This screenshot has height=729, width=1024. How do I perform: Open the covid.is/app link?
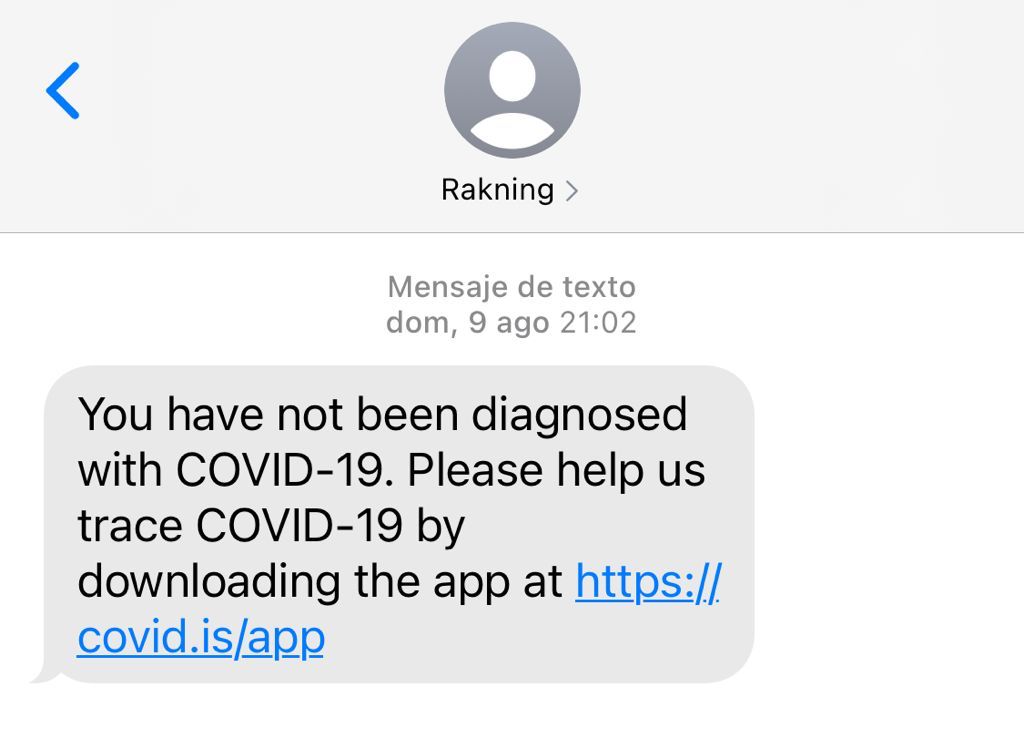click(x=201, y=638)
